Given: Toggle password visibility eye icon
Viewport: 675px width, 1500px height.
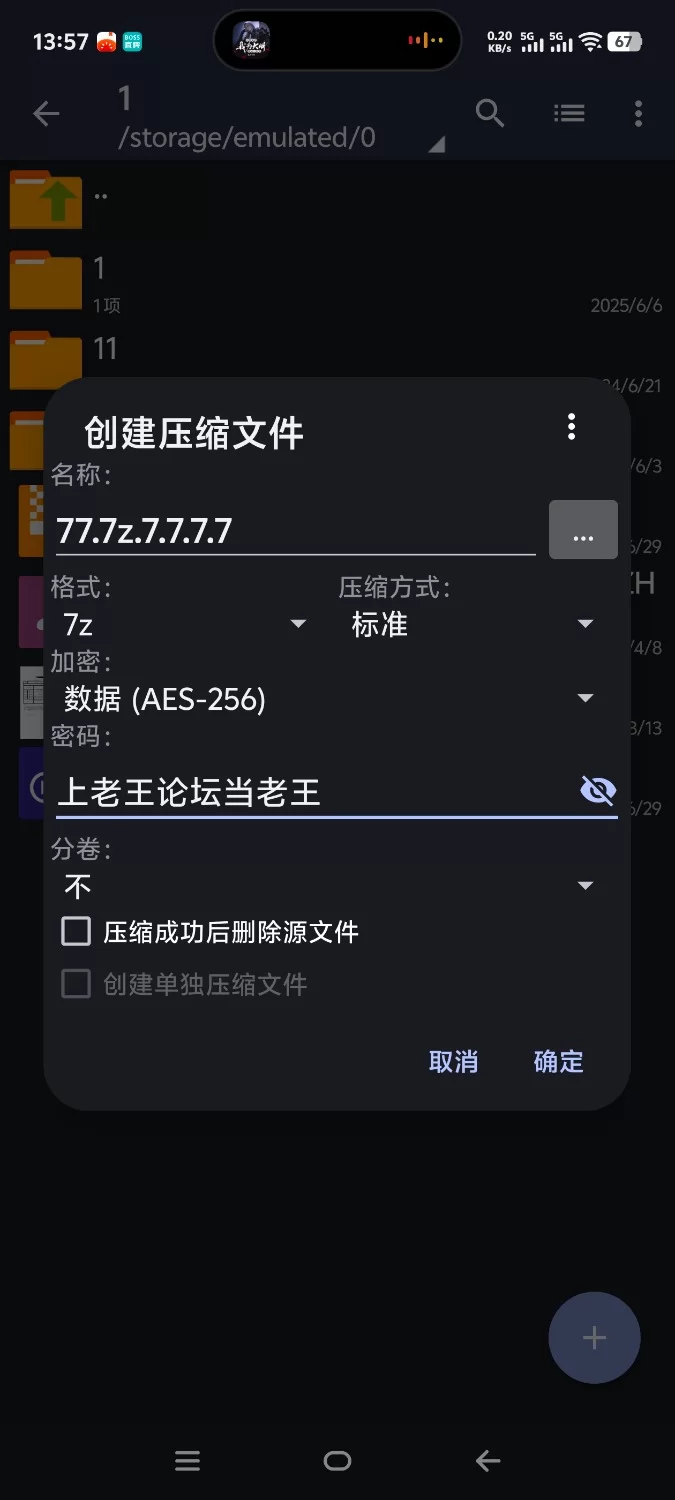Looking at the screenshot, I should pyautogui.click(x=598, y=791).
